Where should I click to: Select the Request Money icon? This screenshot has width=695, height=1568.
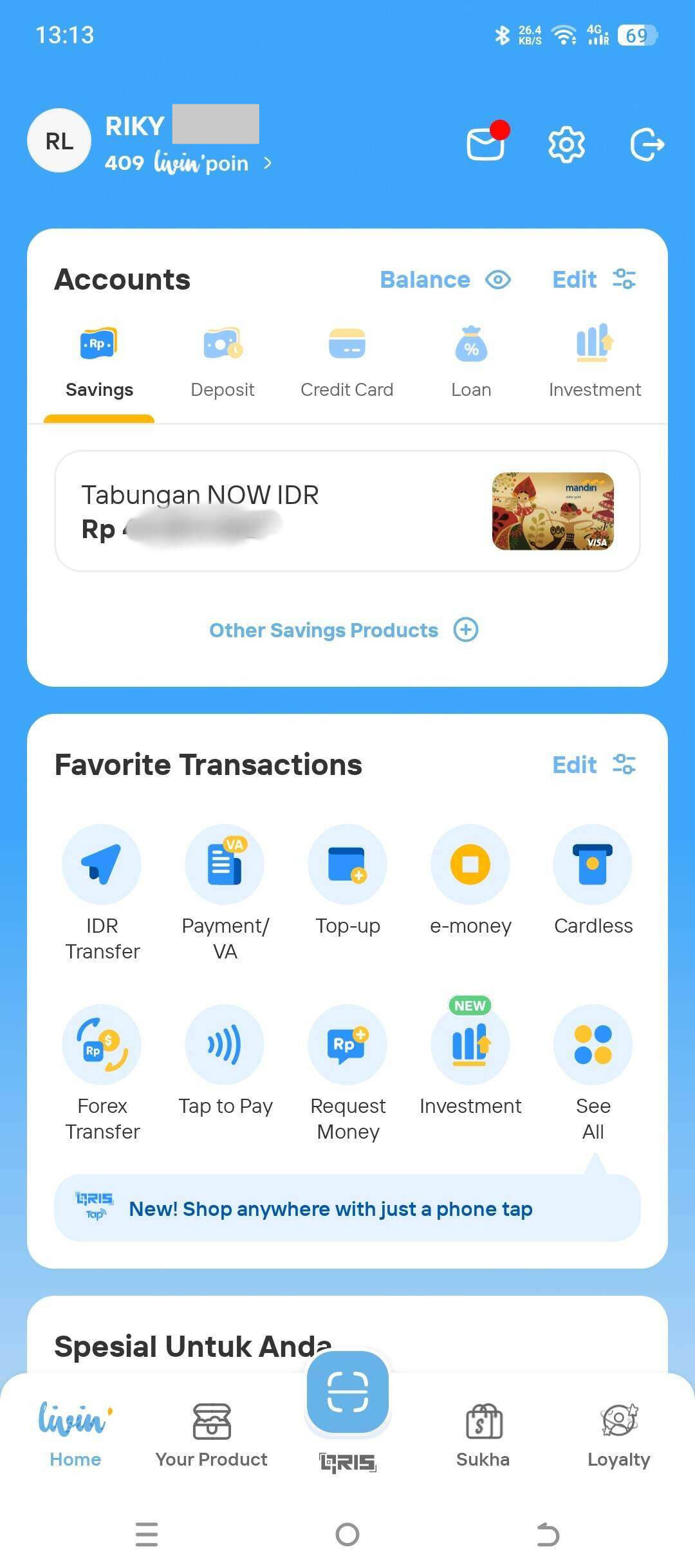click(x=347, y=1044)
